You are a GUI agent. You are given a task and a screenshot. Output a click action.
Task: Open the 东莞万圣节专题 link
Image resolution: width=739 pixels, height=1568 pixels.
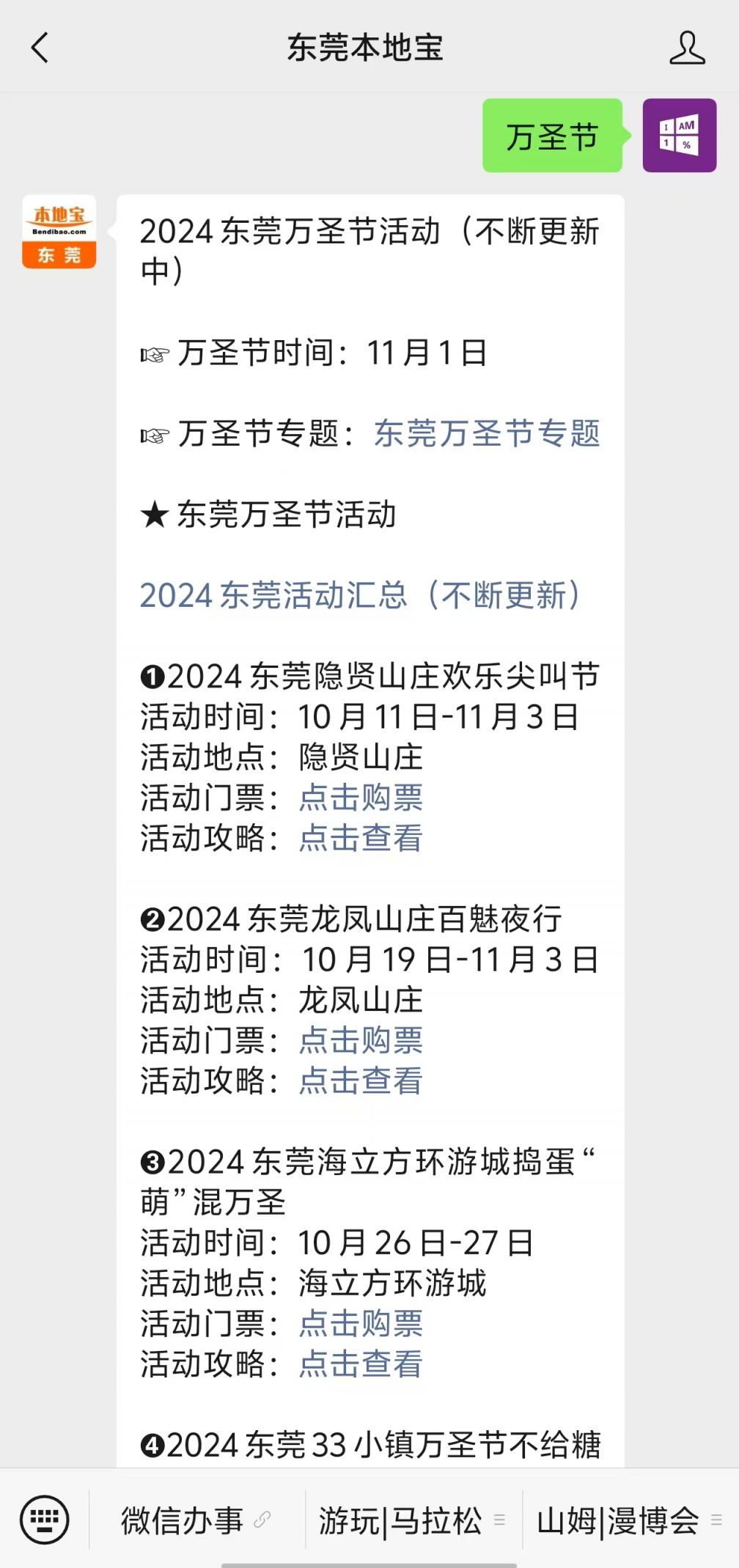(487, 433)
